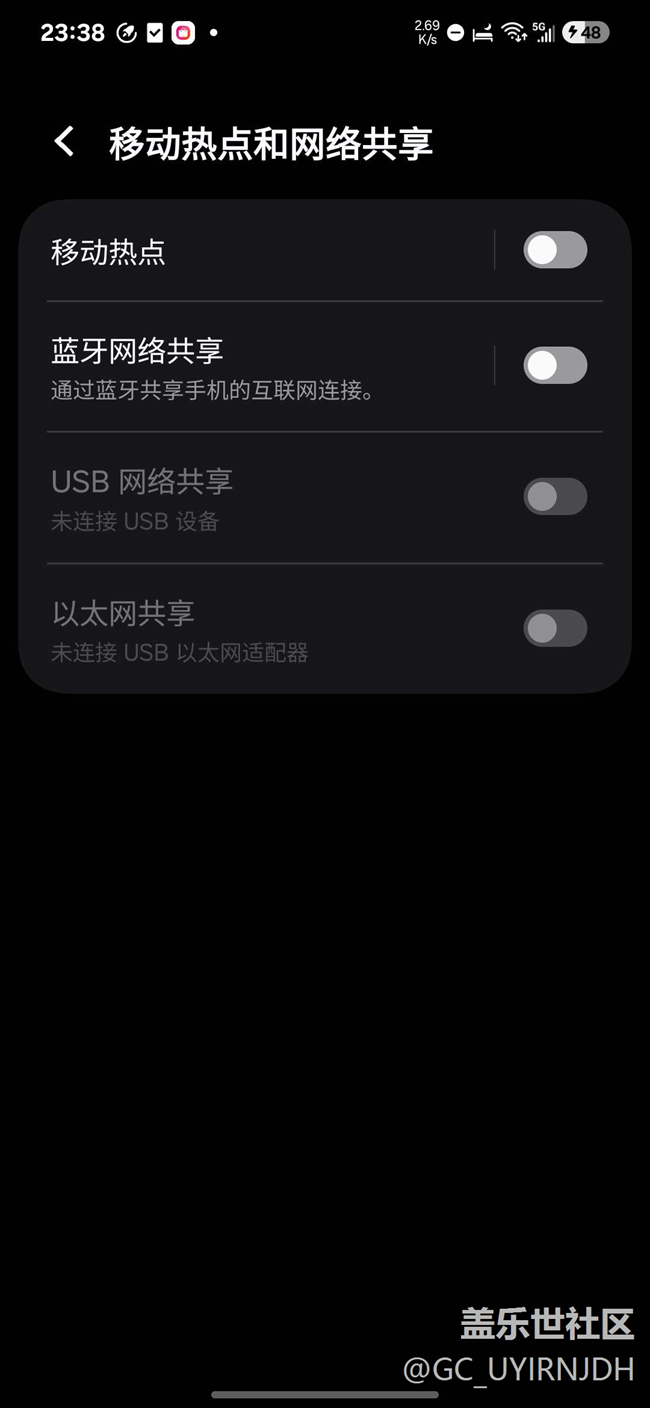This screenshot has width=650, height=1408.
Task: Turn on the 移动热点 switch
Action: pyautogui.click(x=555, y=250)
